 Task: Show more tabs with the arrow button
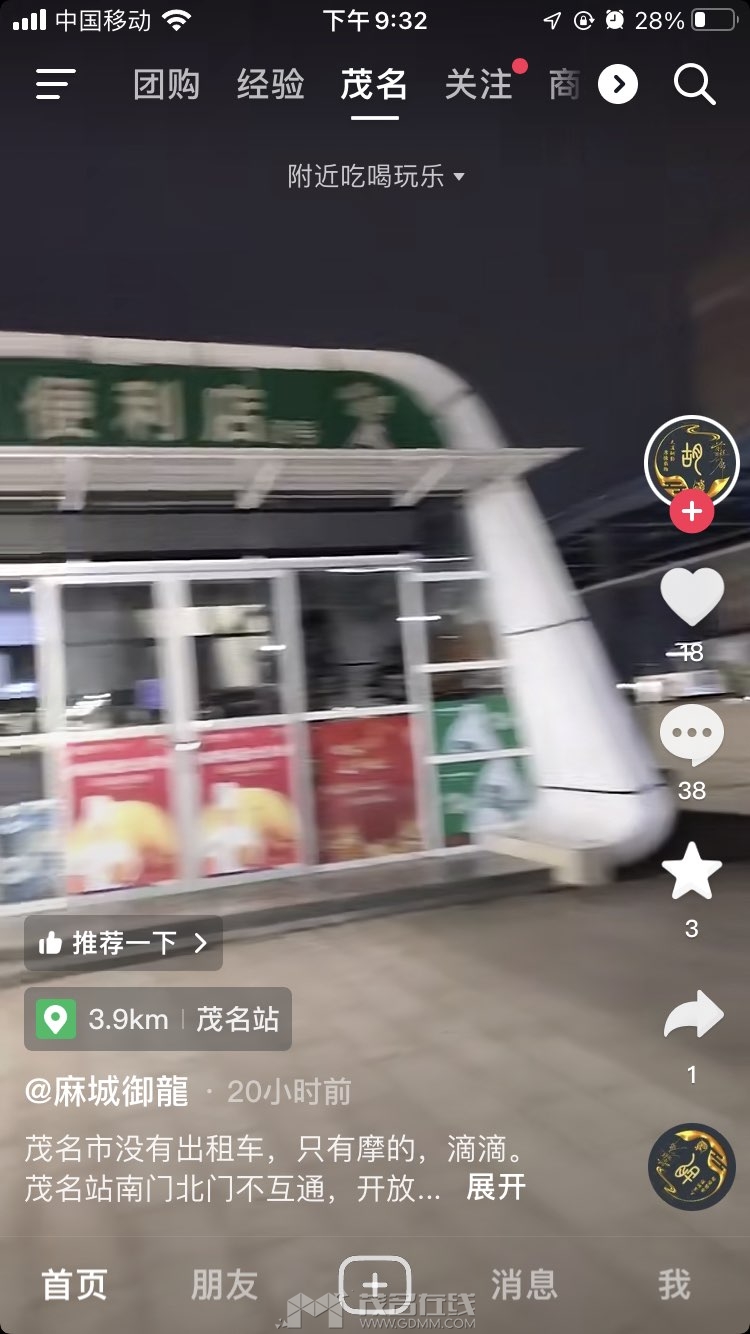(x=618, y=85)
